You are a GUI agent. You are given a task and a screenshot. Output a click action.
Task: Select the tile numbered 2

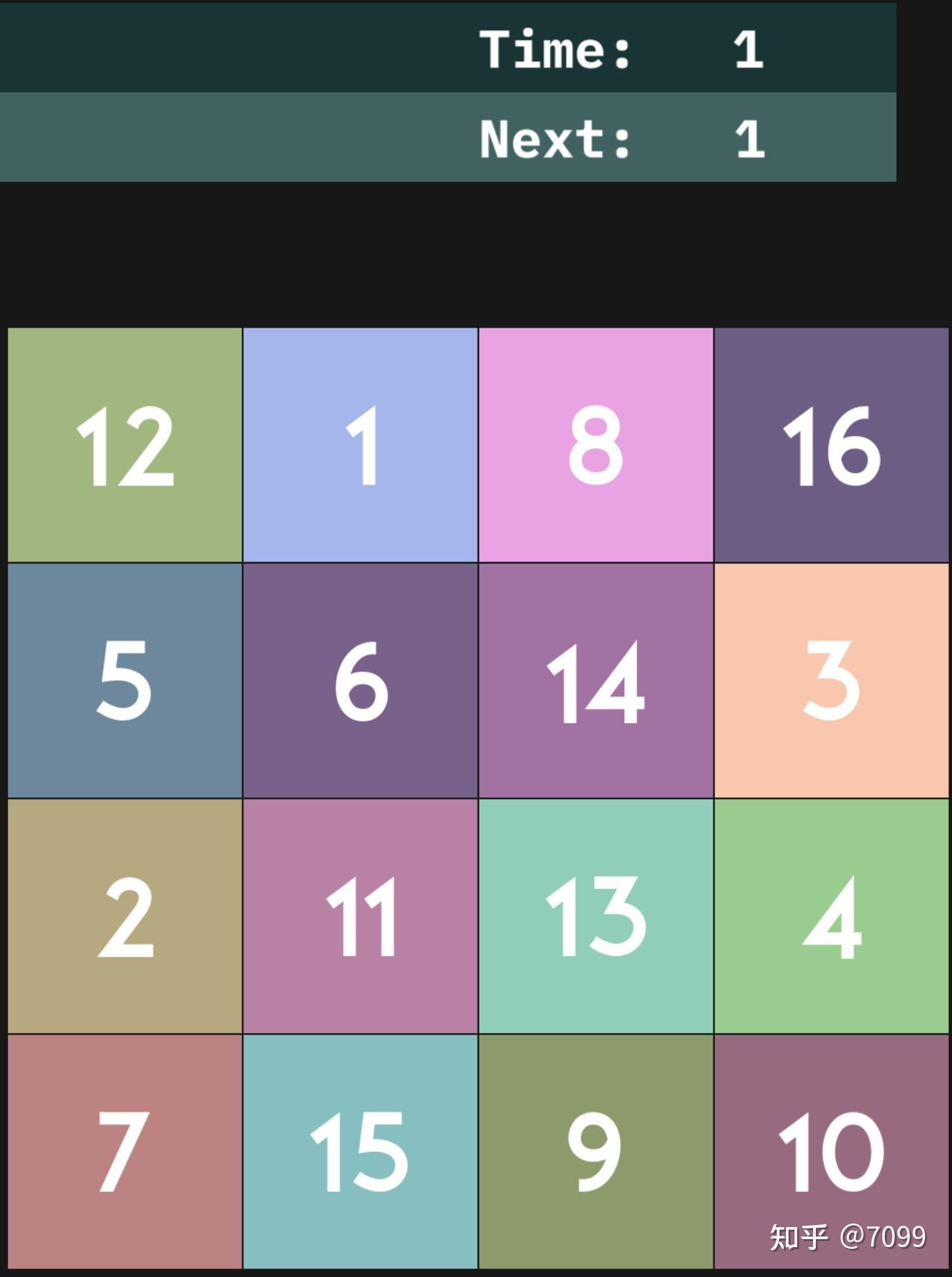(x=125, y=916)
